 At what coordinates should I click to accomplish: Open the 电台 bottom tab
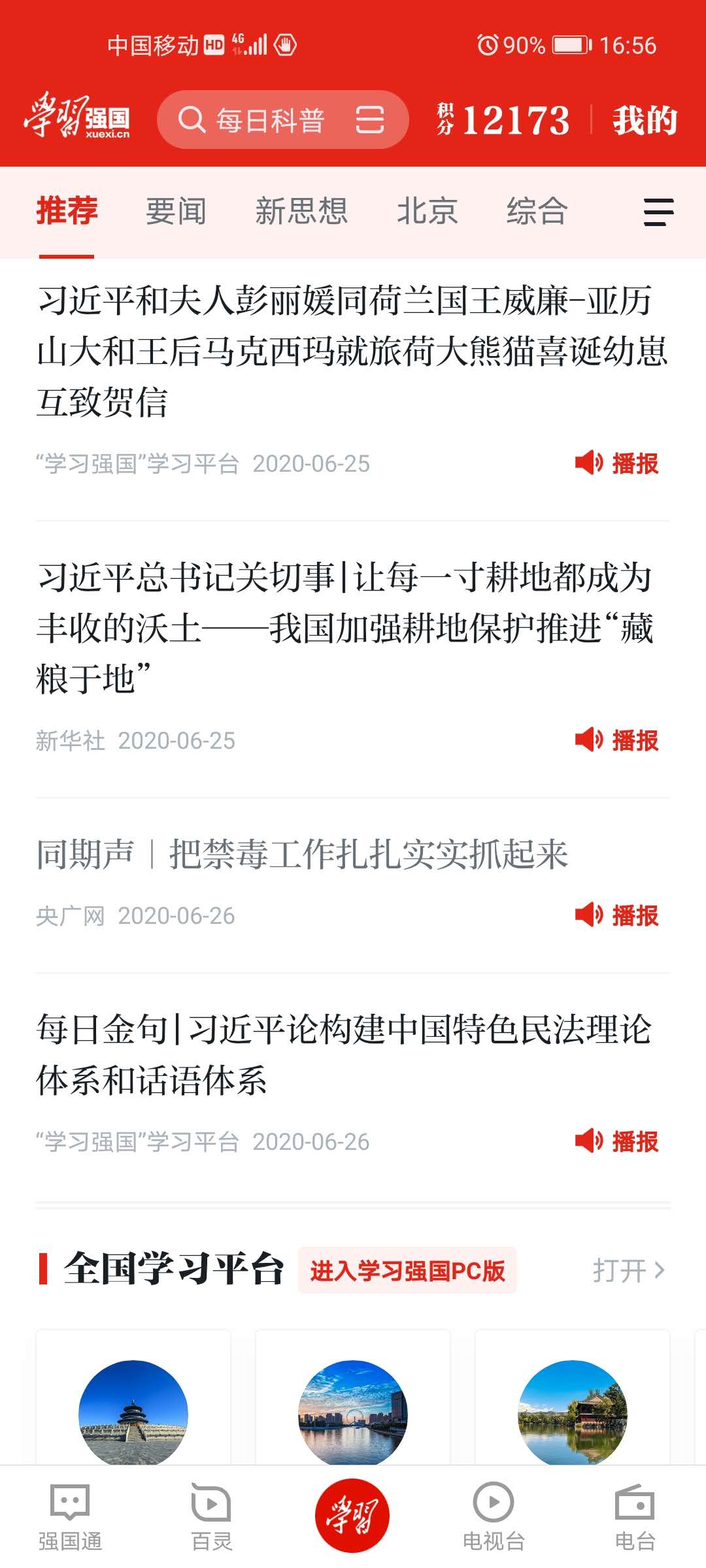coord(635,1517)
